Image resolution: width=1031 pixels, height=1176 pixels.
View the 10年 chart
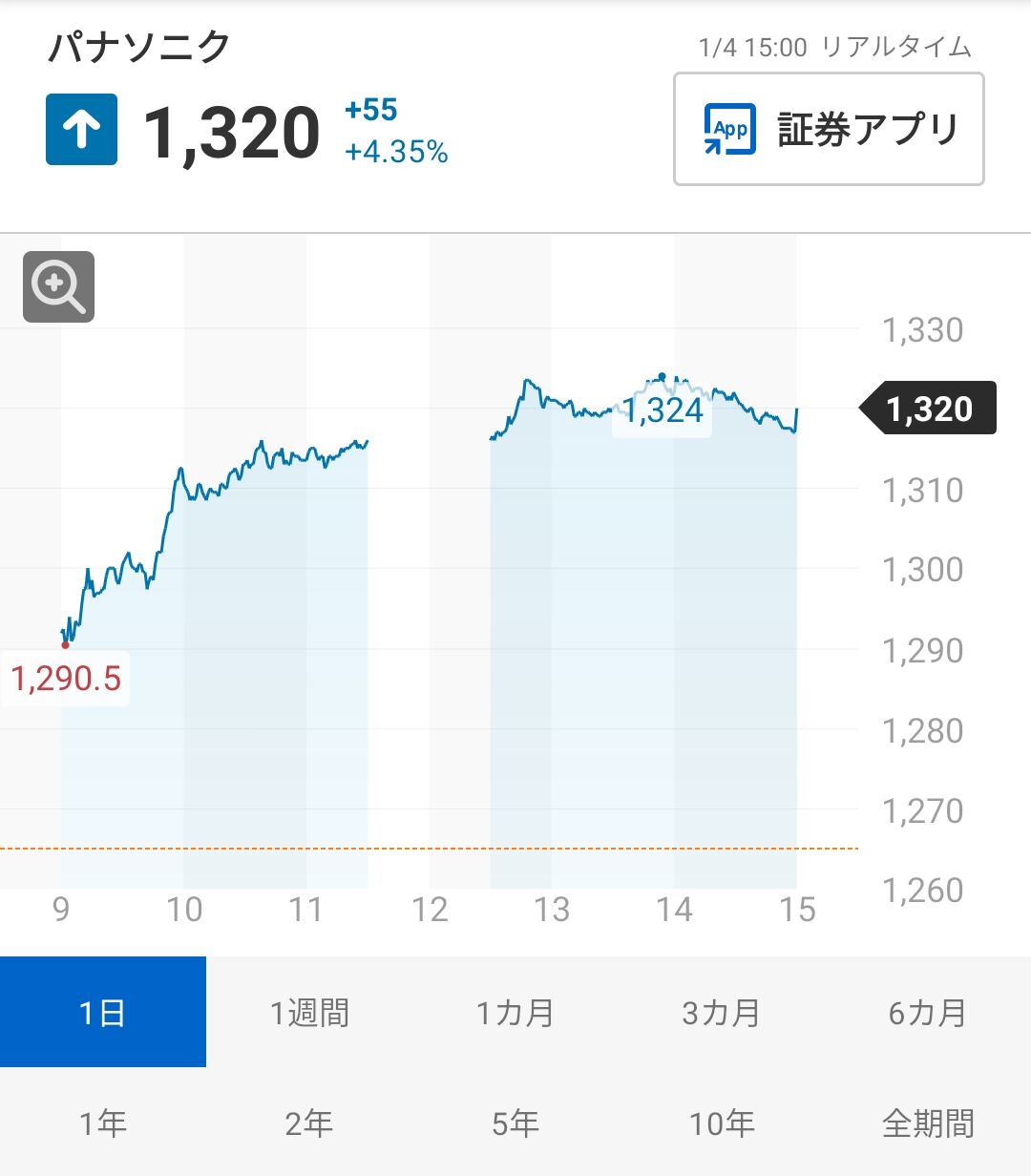point(722,1123)
